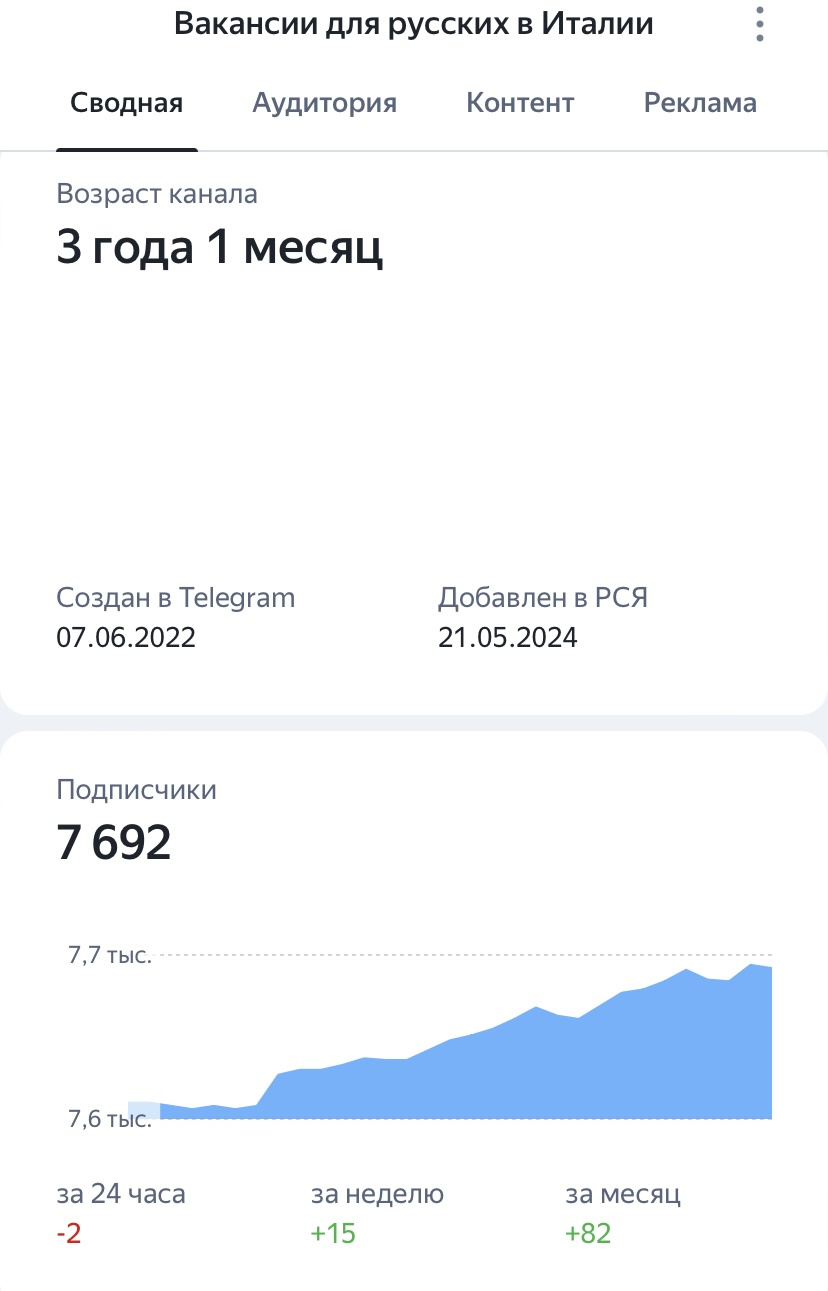Switch to the Реклама tab

[x=700, y=103]
